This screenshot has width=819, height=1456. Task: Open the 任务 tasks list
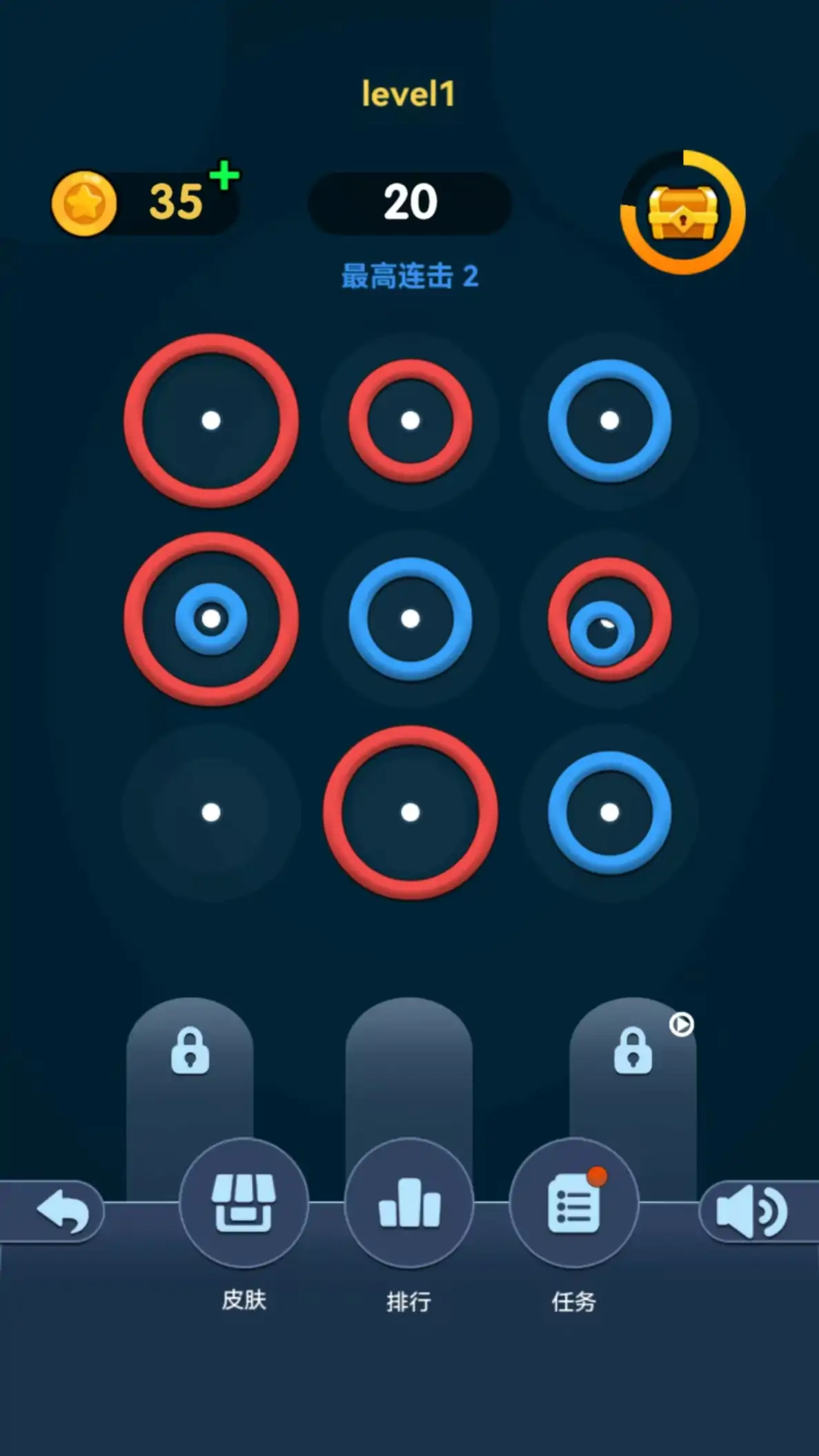click(573, 1203)
